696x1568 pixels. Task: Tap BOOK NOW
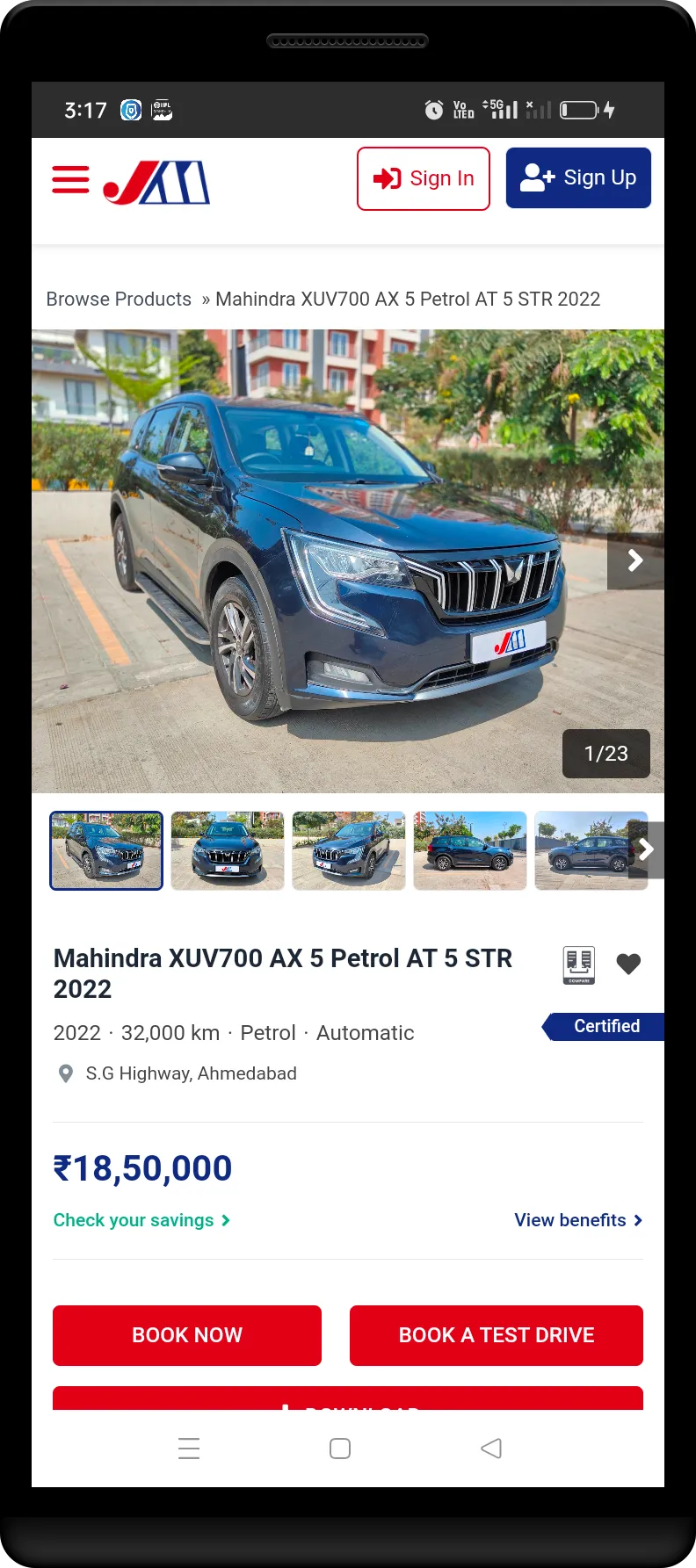(187, 1335)
